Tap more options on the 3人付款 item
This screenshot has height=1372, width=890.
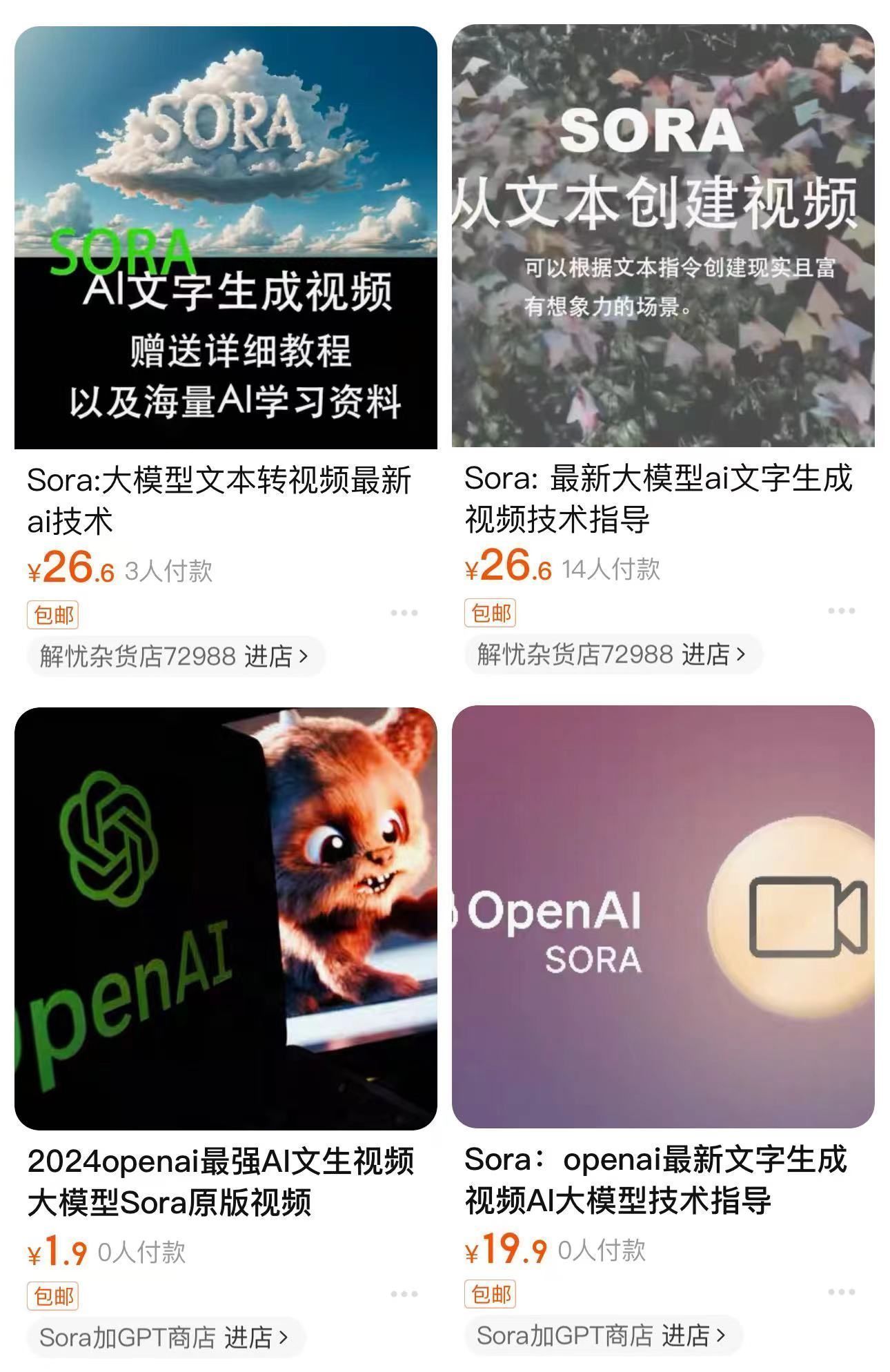click(404, 613)
